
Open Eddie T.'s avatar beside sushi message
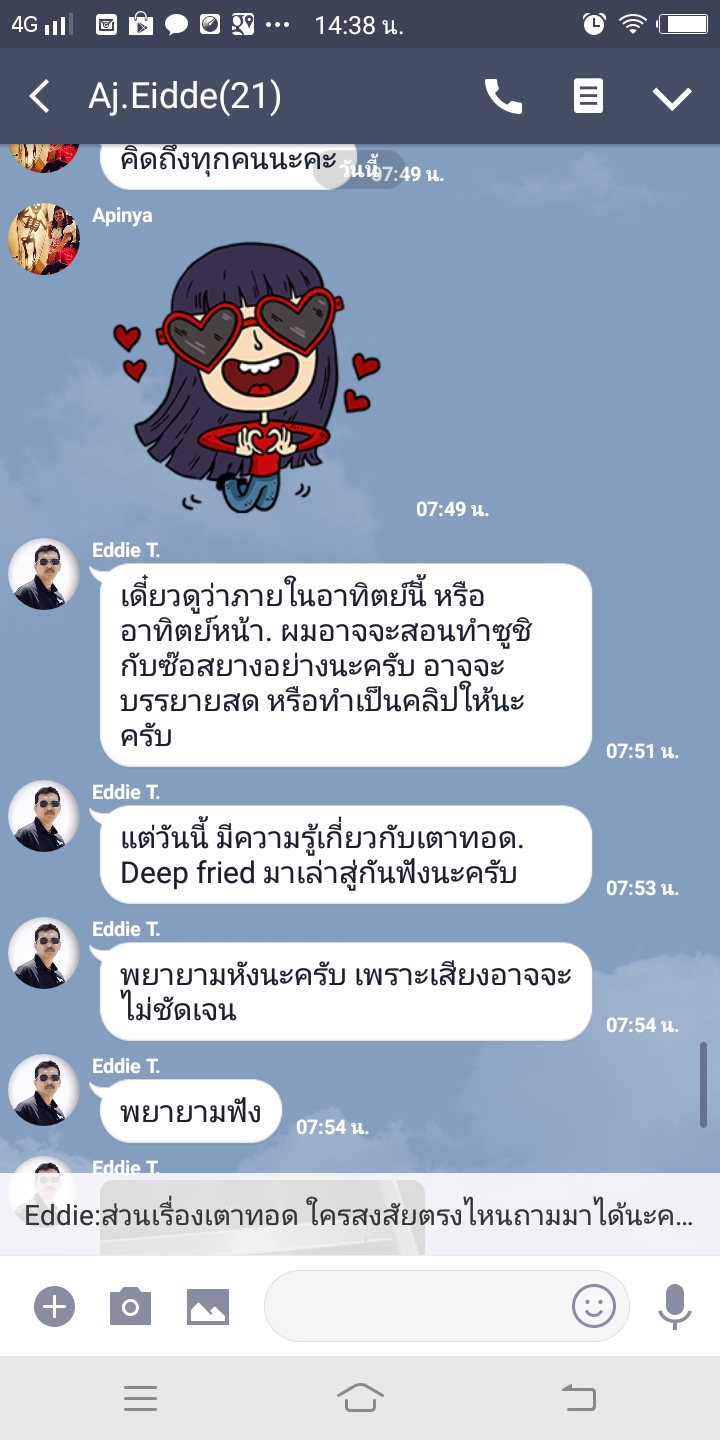point(44,574)
